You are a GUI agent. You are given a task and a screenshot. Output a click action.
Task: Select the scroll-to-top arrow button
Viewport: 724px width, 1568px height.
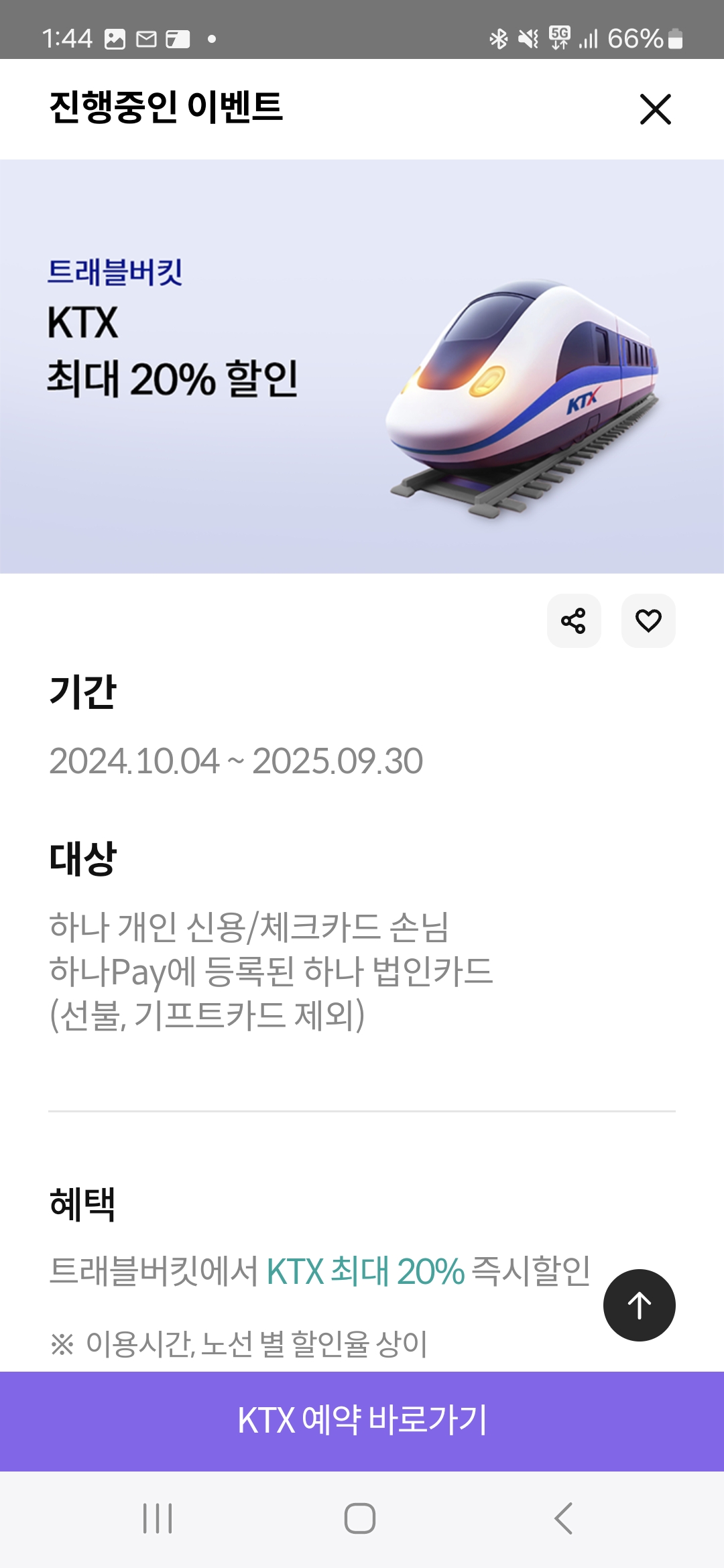638,1306
